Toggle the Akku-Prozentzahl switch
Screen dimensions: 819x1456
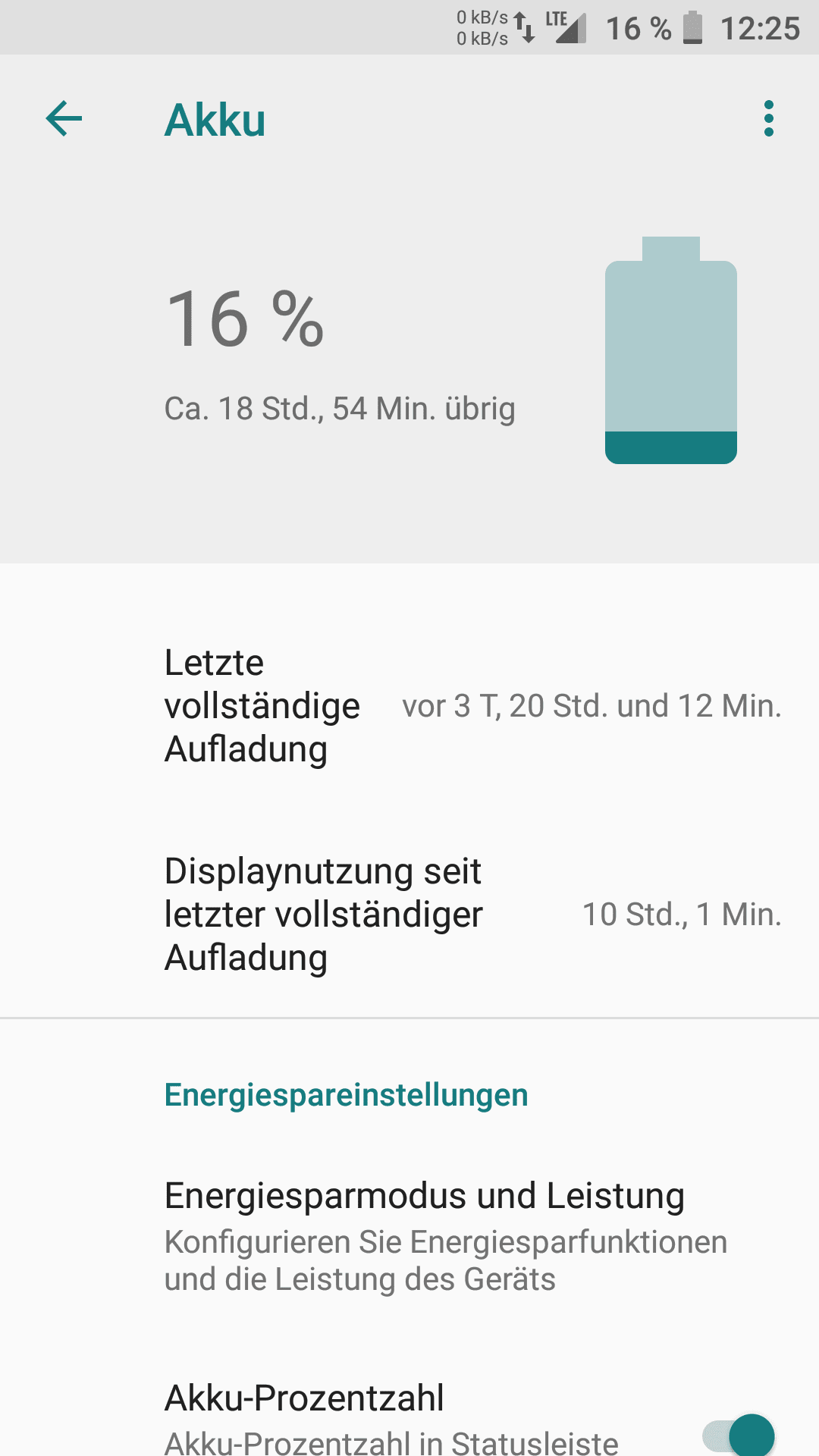point(739,1434)
